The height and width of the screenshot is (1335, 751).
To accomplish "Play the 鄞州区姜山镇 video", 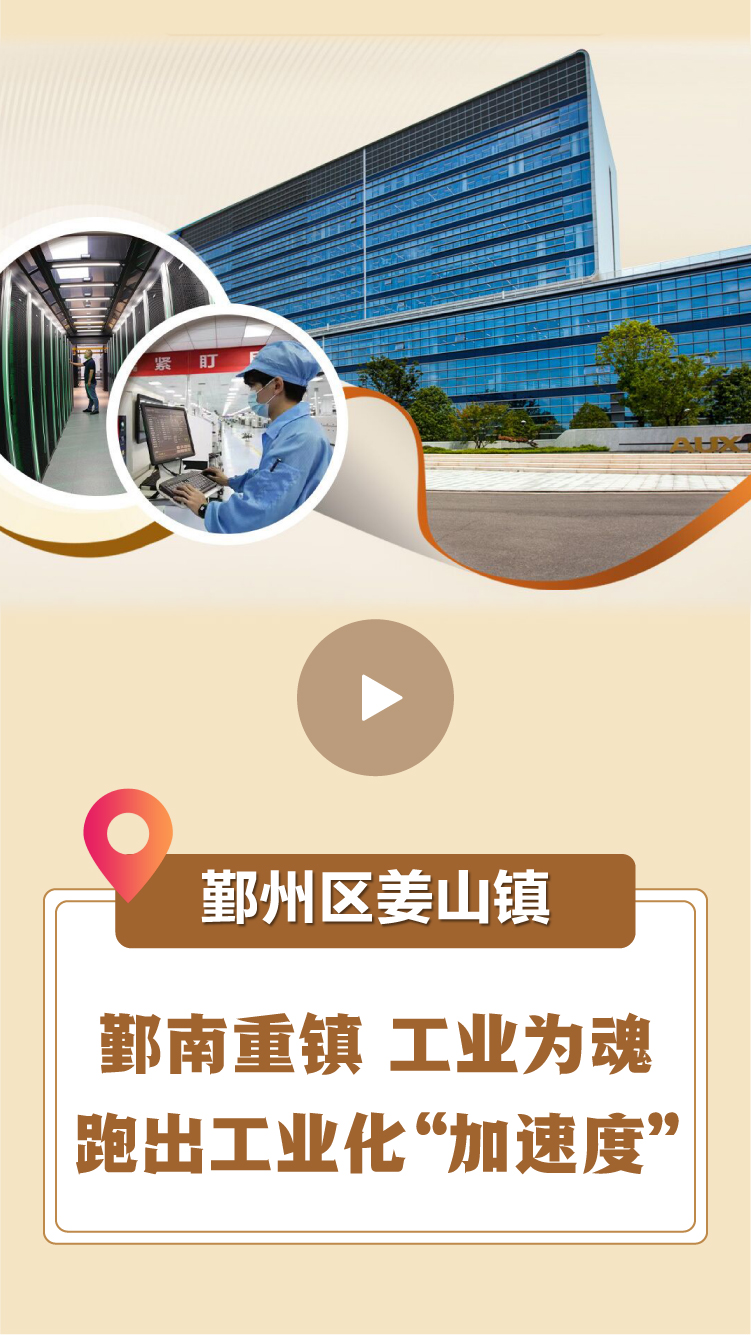I will pyautogui.click(x=375, y=697).
